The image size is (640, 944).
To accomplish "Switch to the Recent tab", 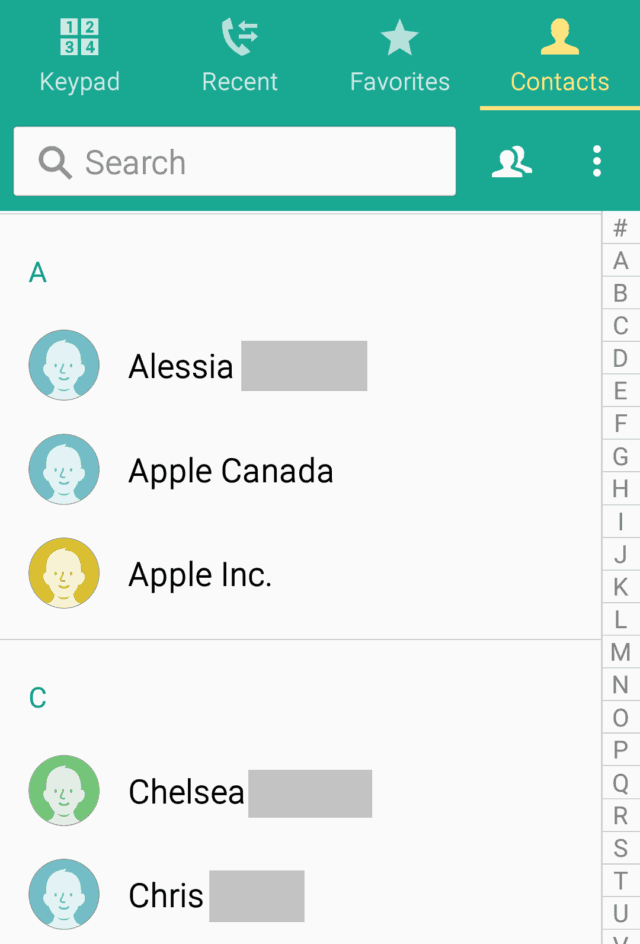I will (x=239, y=56).
